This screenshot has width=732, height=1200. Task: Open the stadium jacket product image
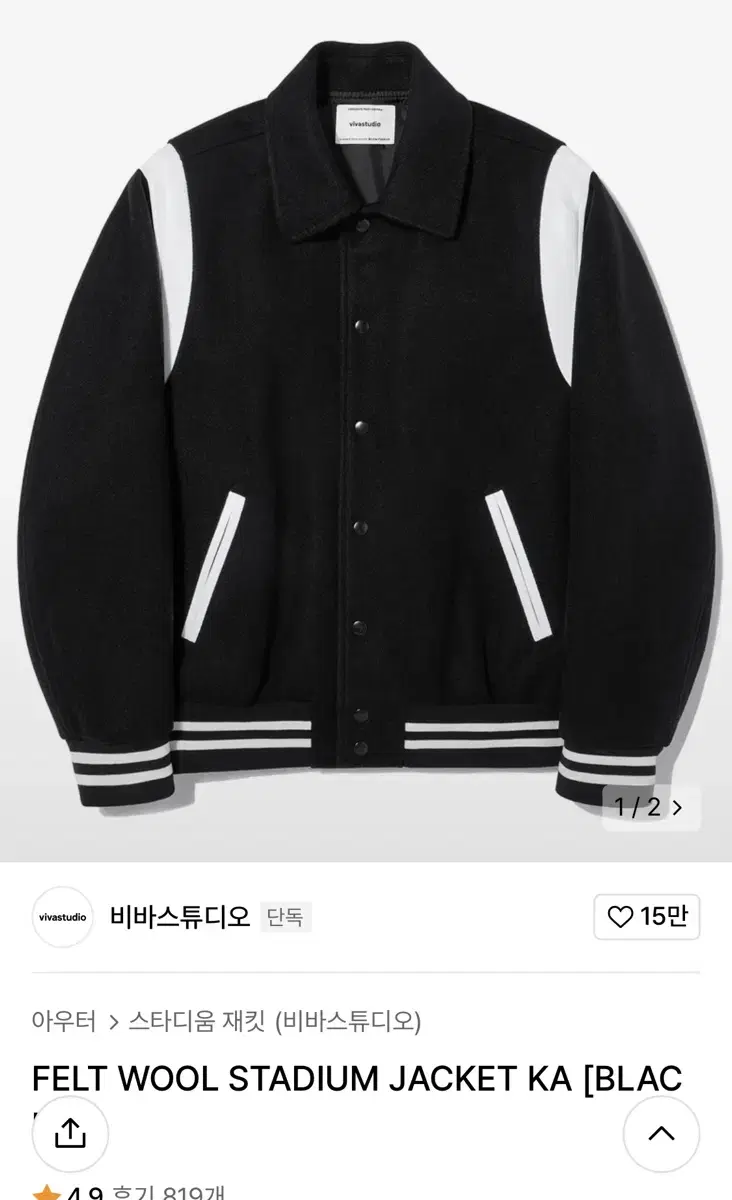click(x=366, y=430)
